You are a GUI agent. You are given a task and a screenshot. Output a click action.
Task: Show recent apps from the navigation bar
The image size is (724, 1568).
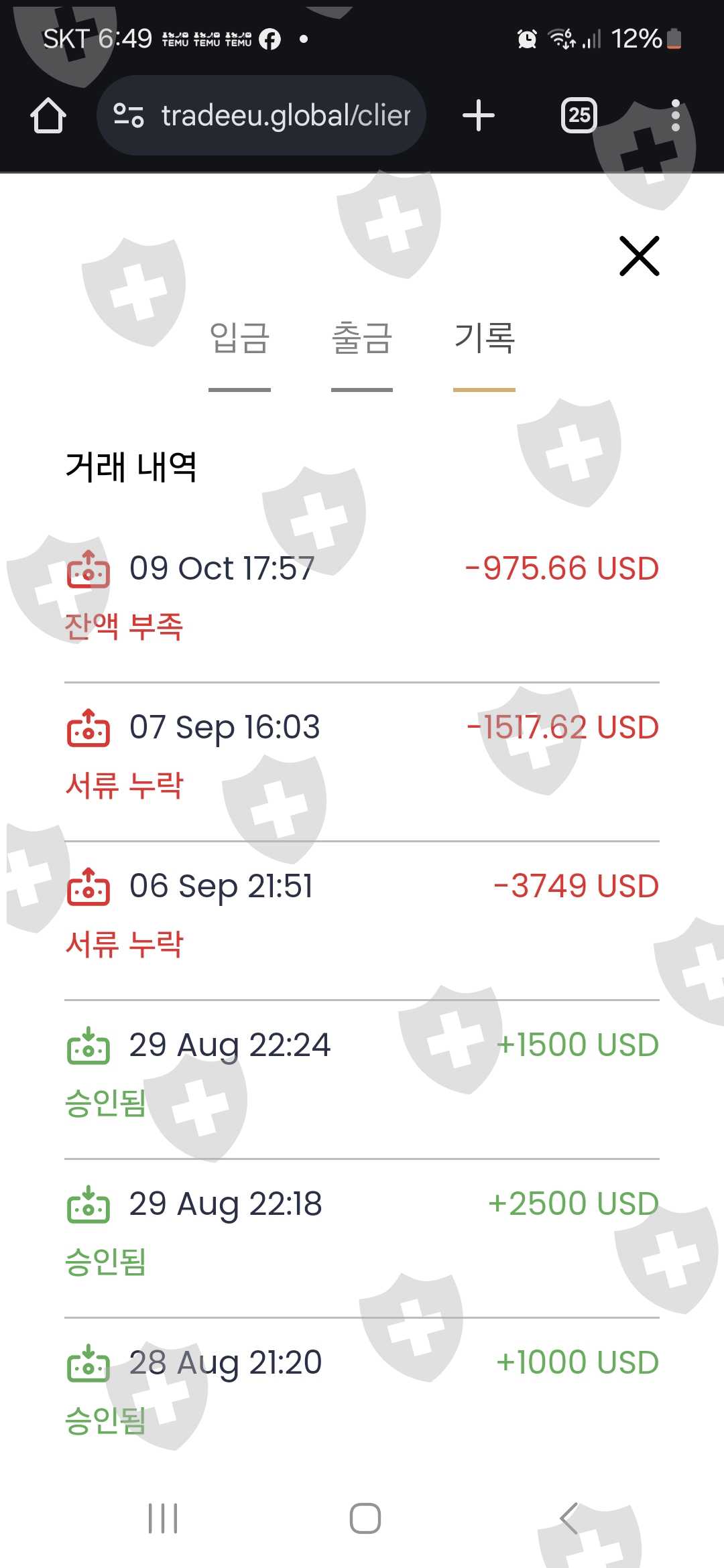click(163, 1518)
